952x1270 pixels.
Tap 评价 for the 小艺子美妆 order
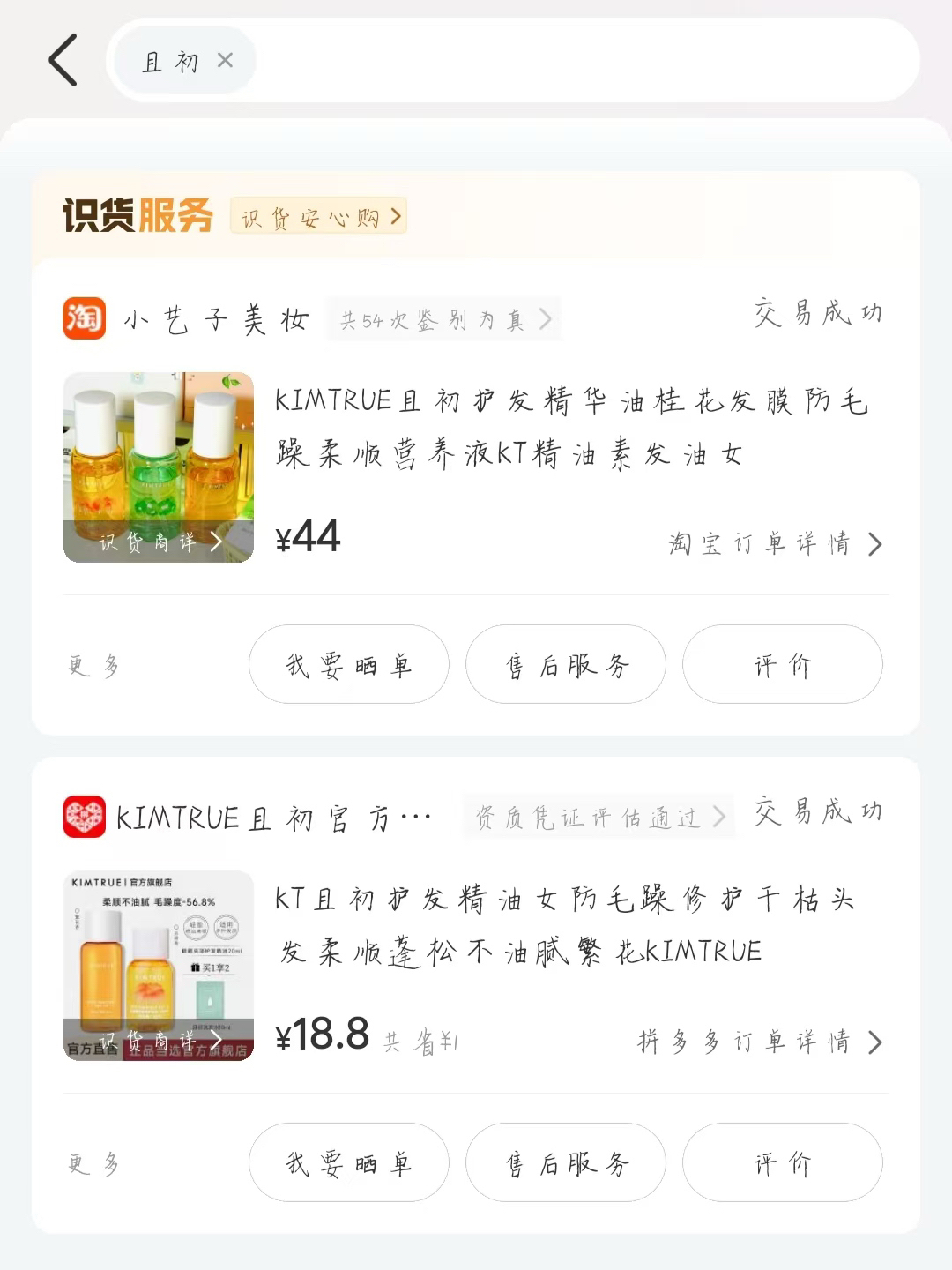point(782,665)
